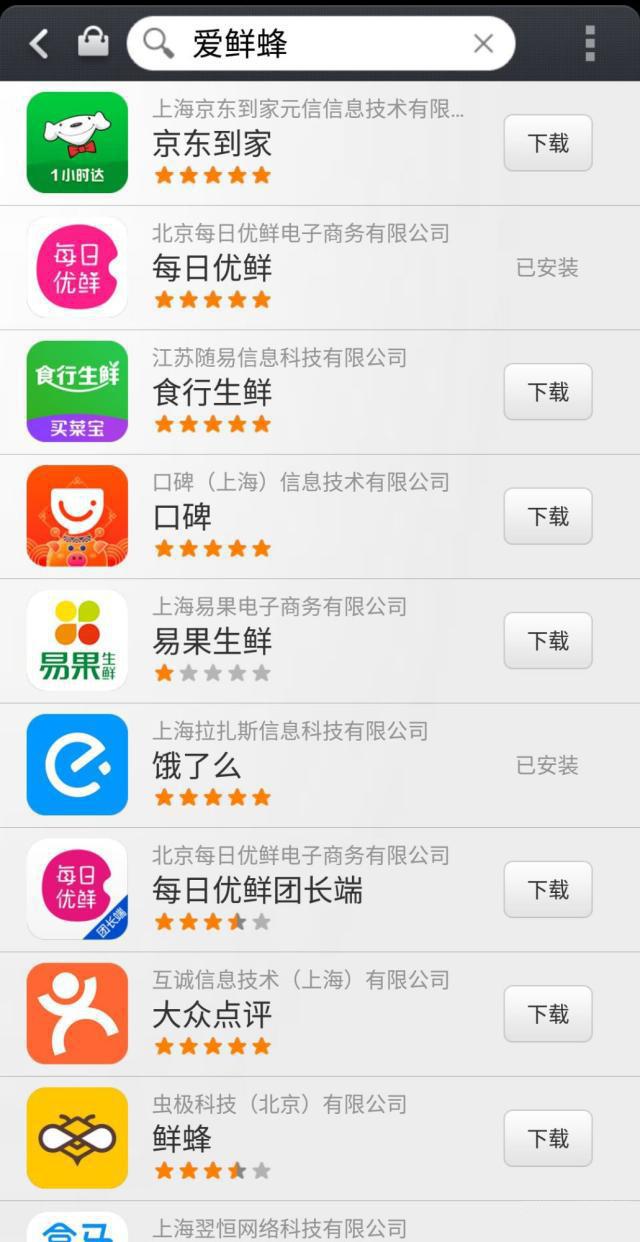The image size is (640, 1242).
Task: Download the 鲜蜂 app
Action: (547, 1139)
